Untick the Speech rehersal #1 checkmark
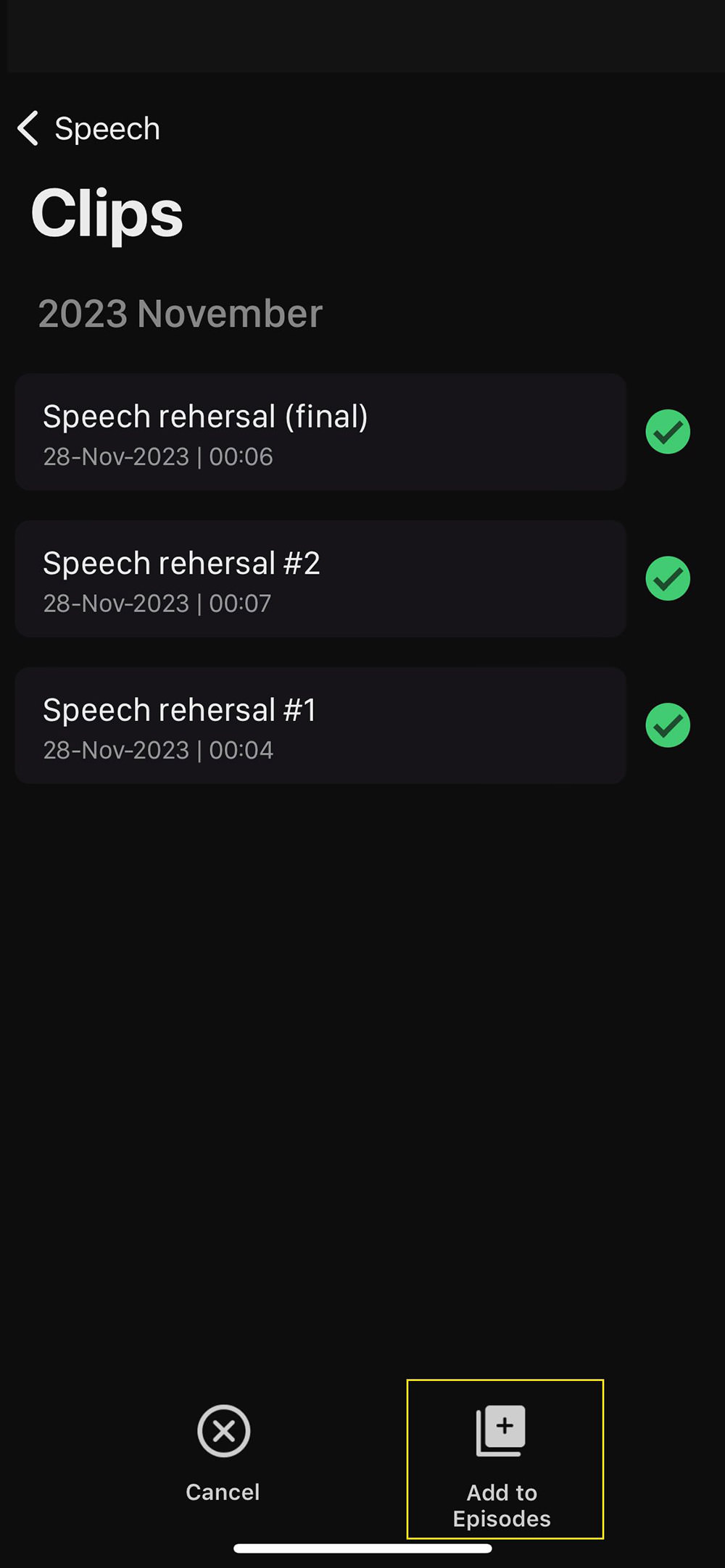This screenshot has width=725, height=1568. 668,725
